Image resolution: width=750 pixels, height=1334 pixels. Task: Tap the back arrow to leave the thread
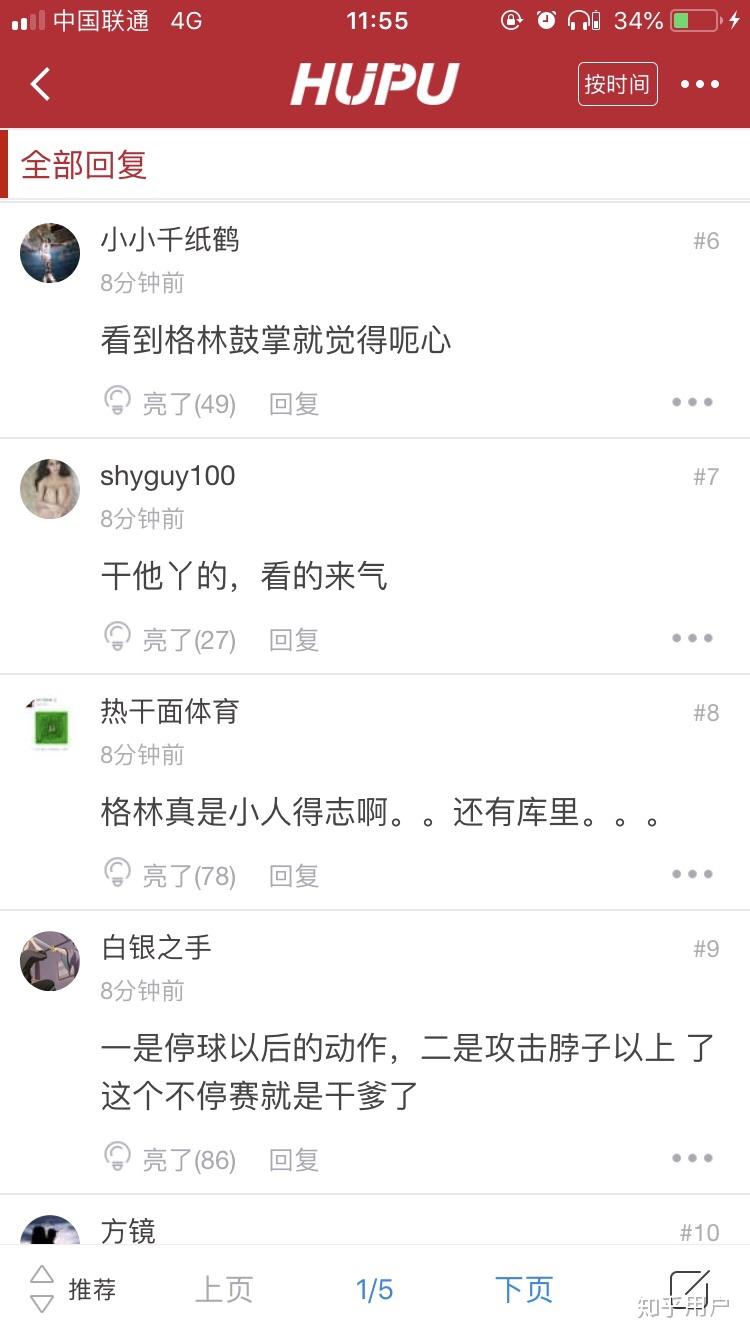(x=40, y=84)
